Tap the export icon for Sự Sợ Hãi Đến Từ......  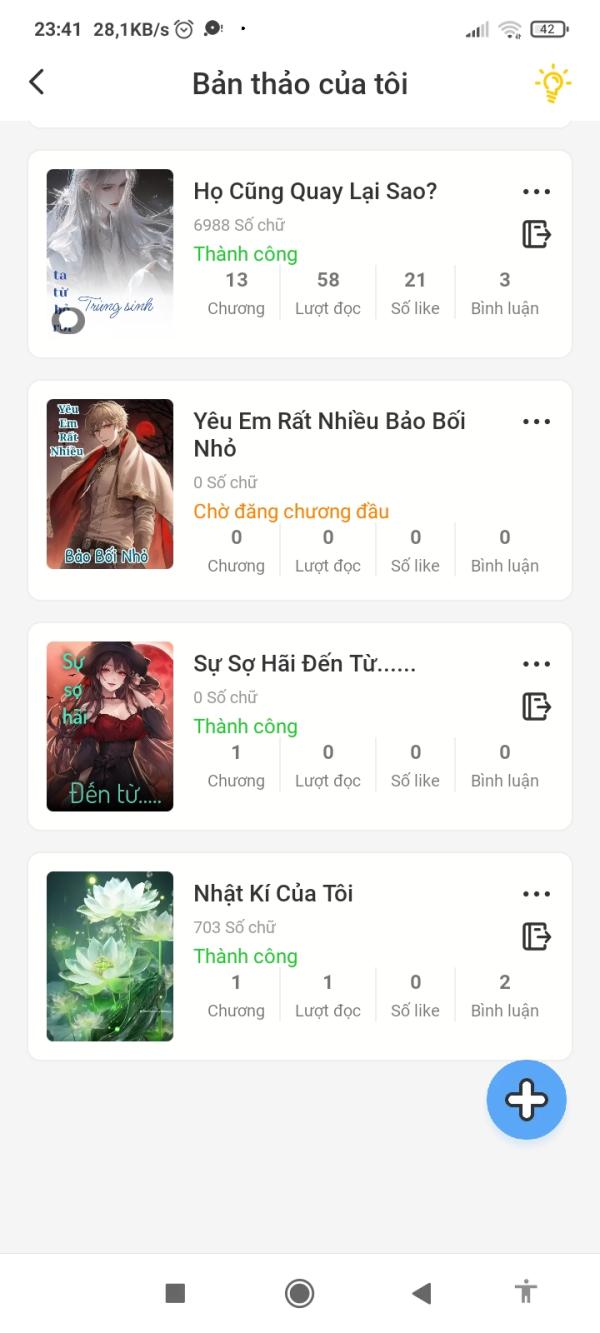pos(536,706)
